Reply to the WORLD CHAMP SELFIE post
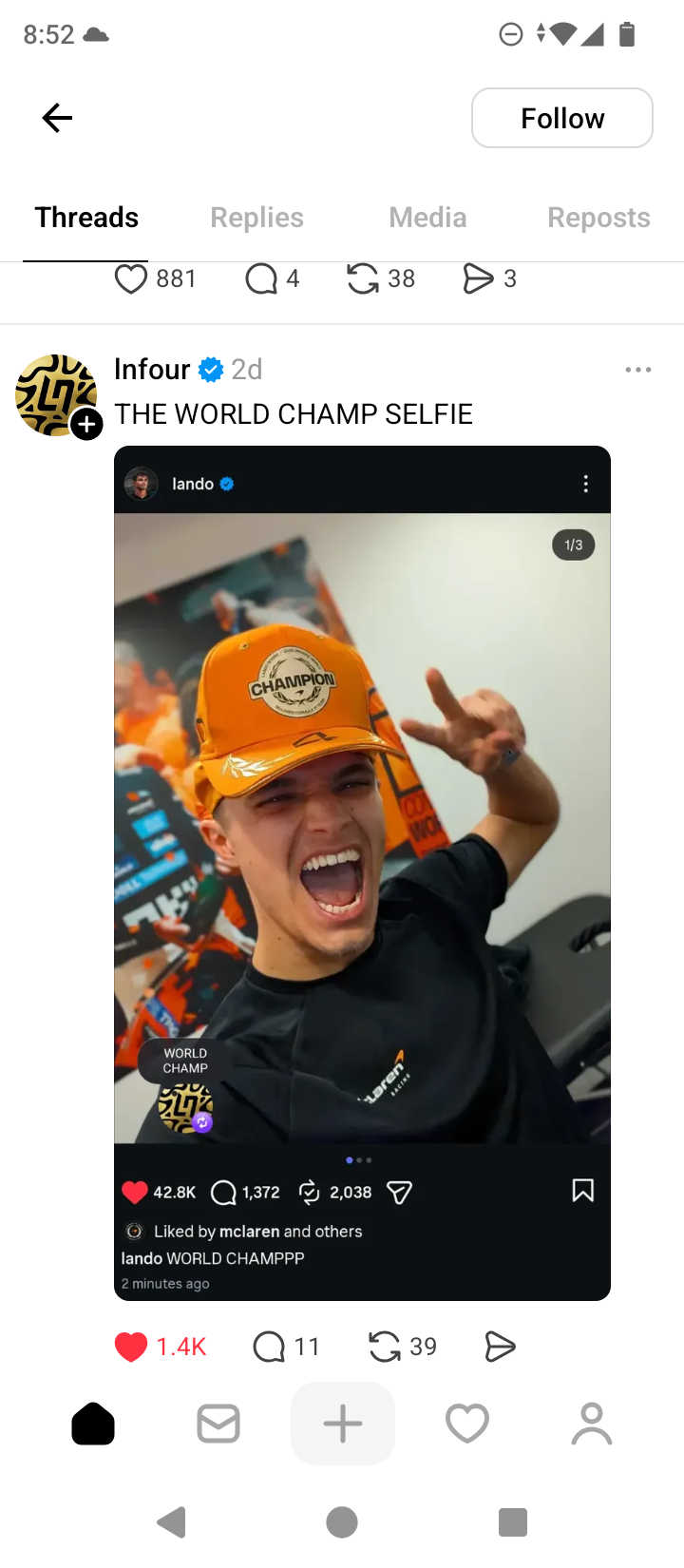 tap(269, 1347)
